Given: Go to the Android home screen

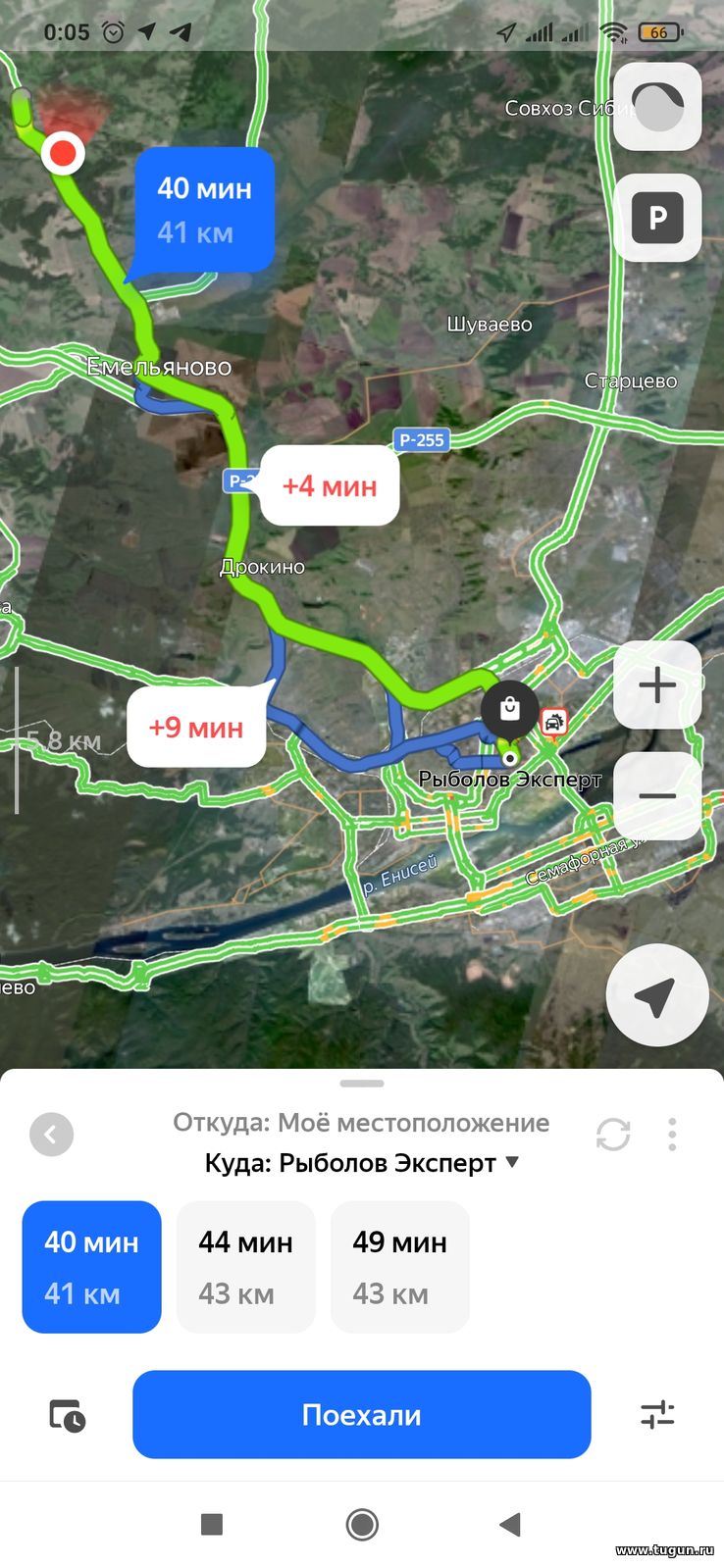Looking at the screenshot, I should point(362,1524).
